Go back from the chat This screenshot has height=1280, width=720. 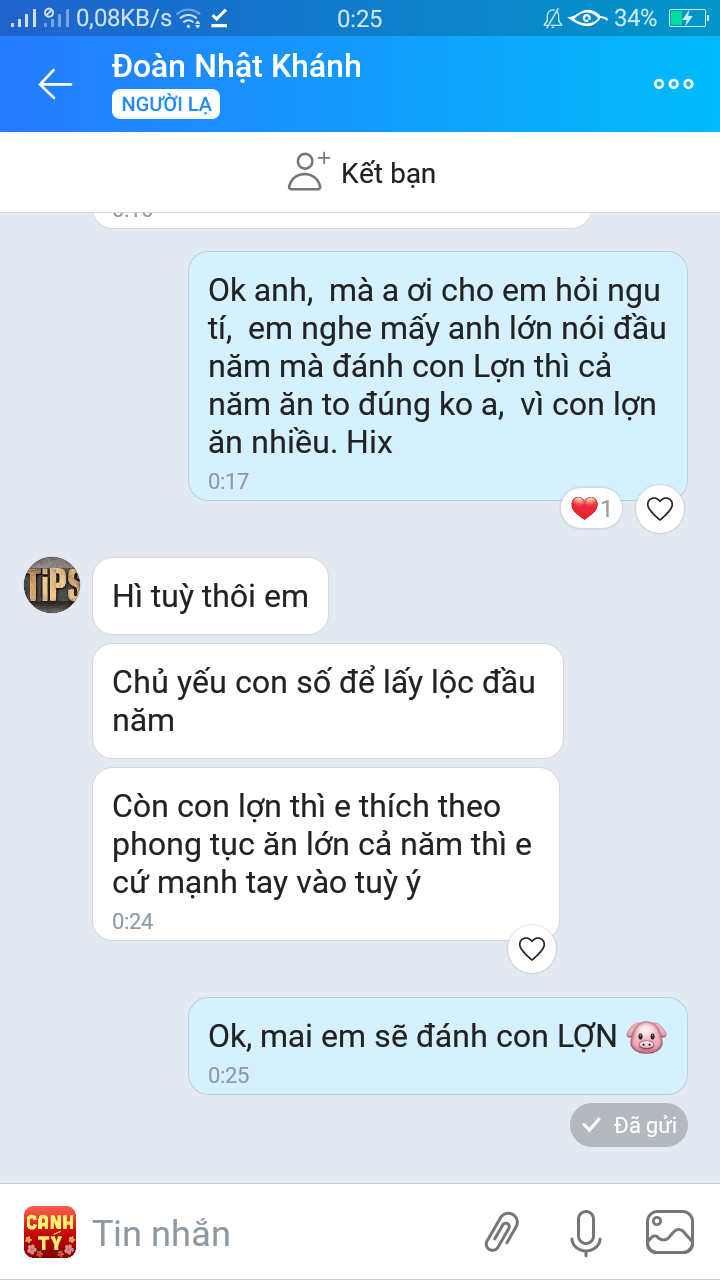pyautogui.click(x=55, y=84)
